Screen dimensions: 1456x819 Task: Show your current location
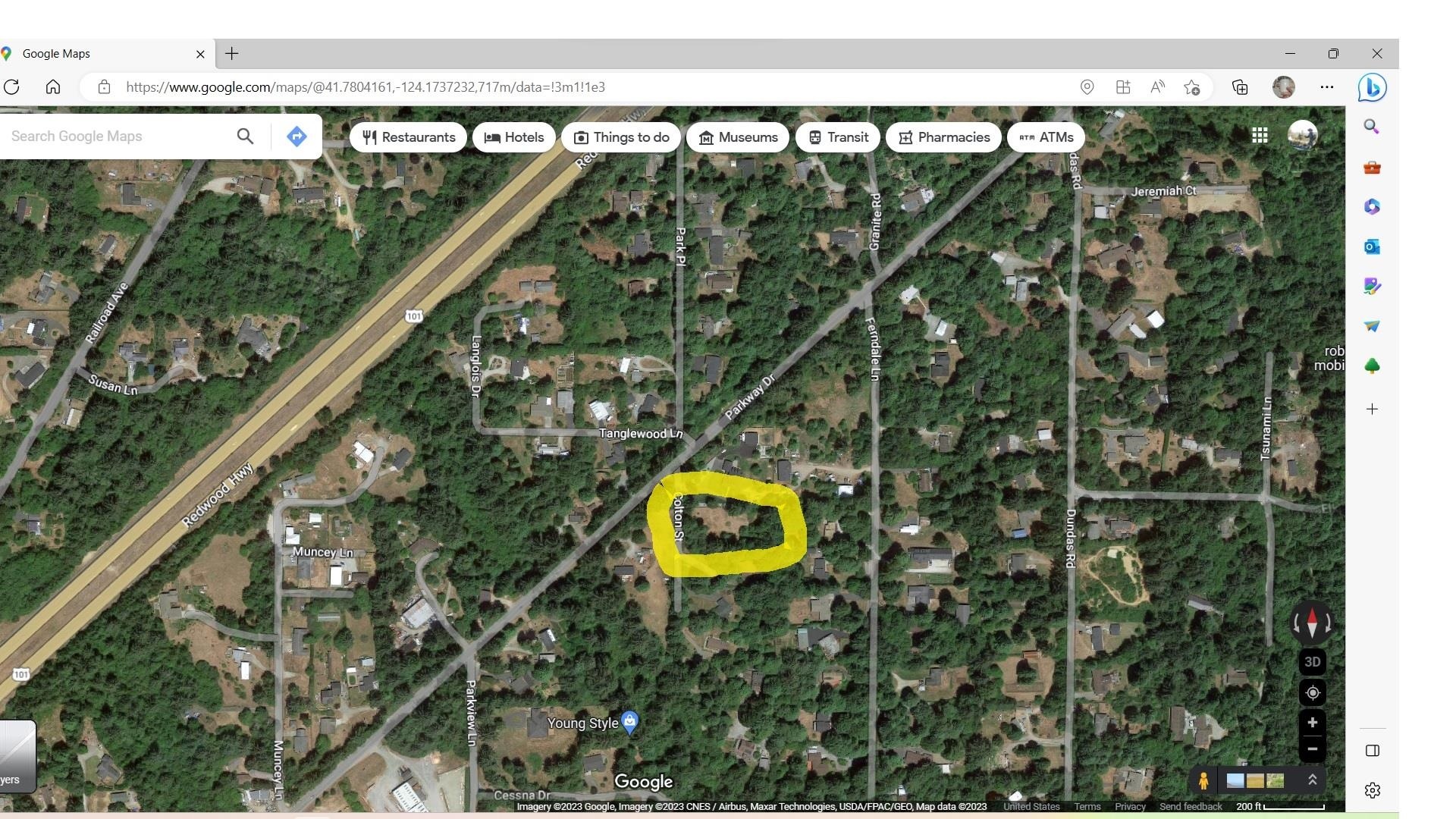(1312, 693)
